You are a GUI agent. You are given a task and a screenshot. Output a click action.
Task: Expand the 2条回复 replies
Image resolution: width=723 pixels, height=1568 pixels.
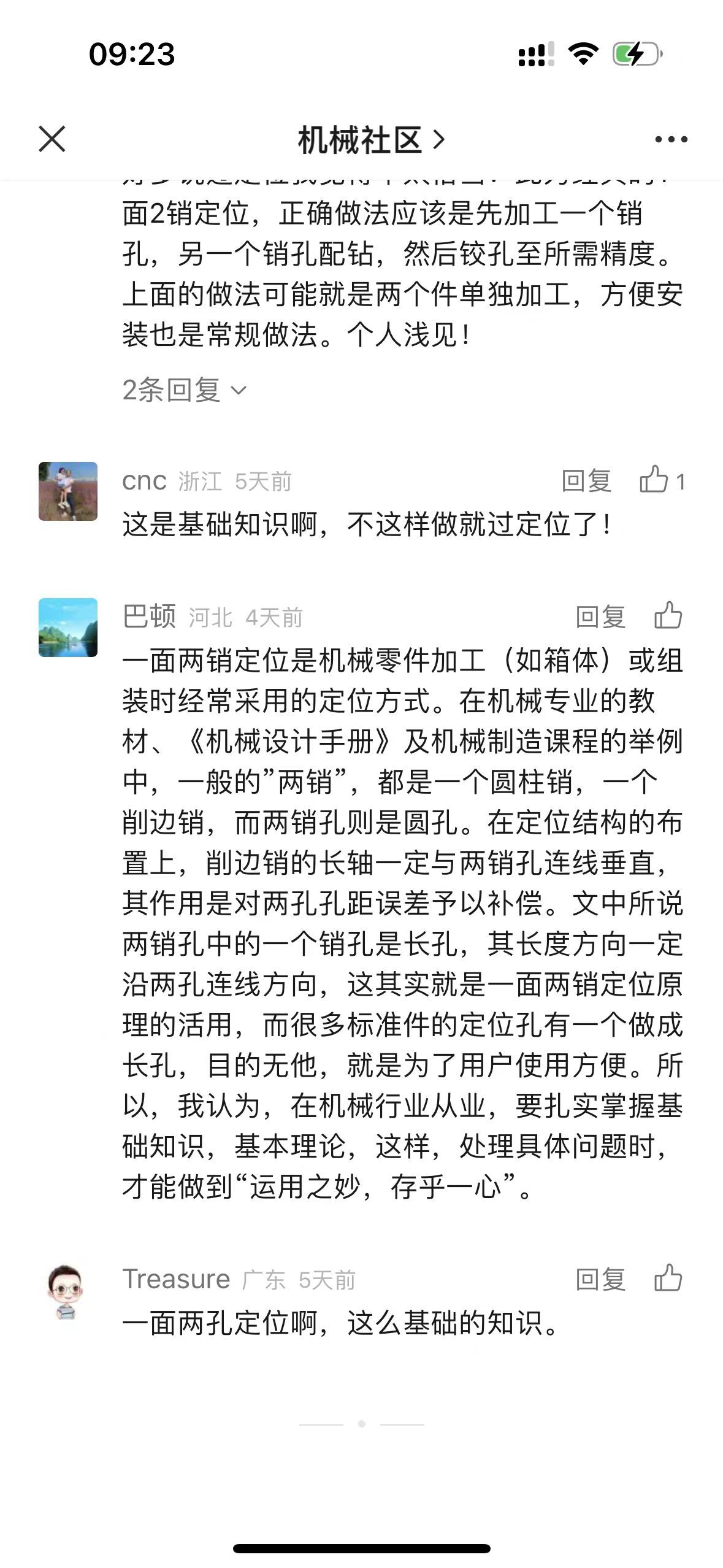184,390
